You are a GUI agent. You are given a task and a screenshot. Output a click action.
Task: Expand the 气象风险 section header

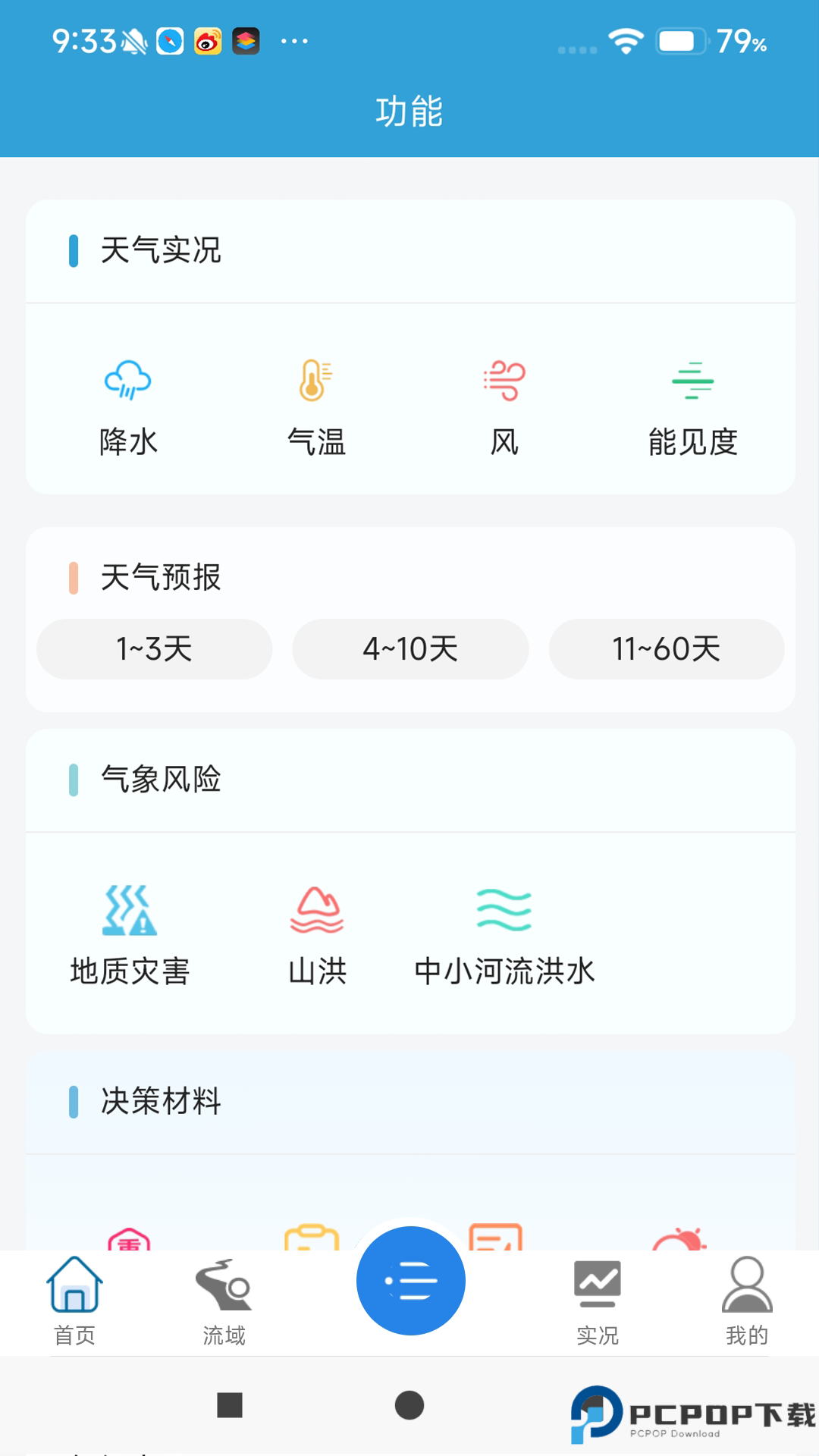162,780
